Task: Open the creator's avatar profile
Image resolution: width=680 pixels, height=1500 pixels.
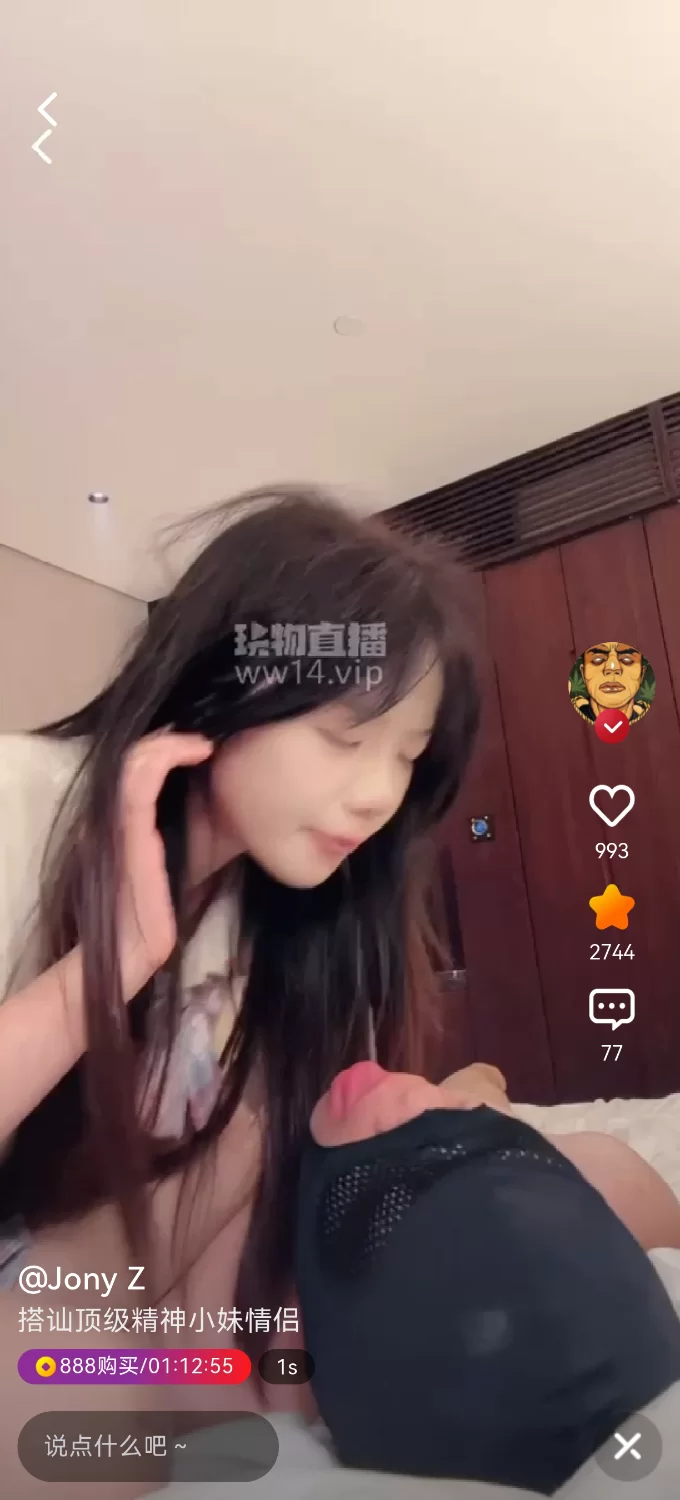Action: coord(612,683)
